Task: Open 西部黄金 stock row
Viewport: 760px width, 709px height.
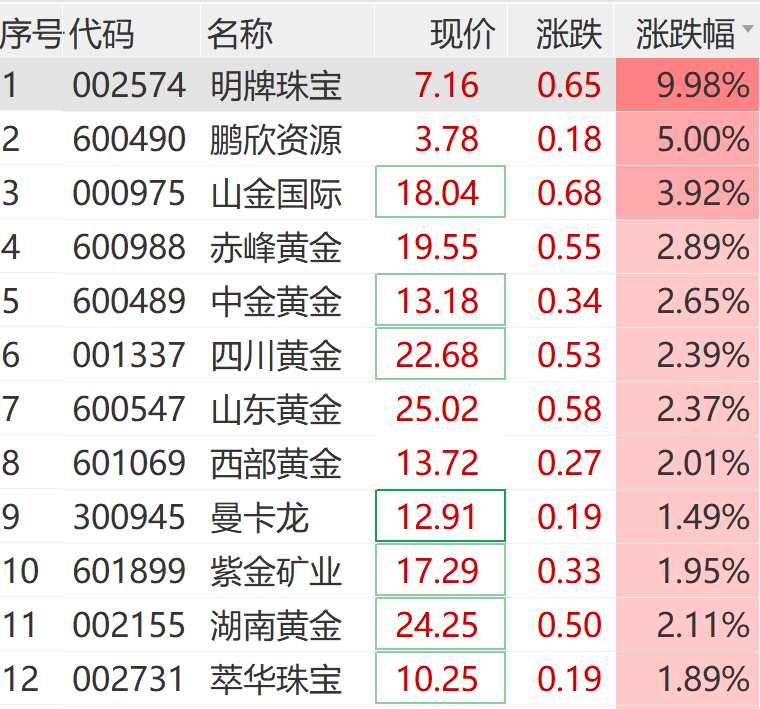Action: point(276,464)
